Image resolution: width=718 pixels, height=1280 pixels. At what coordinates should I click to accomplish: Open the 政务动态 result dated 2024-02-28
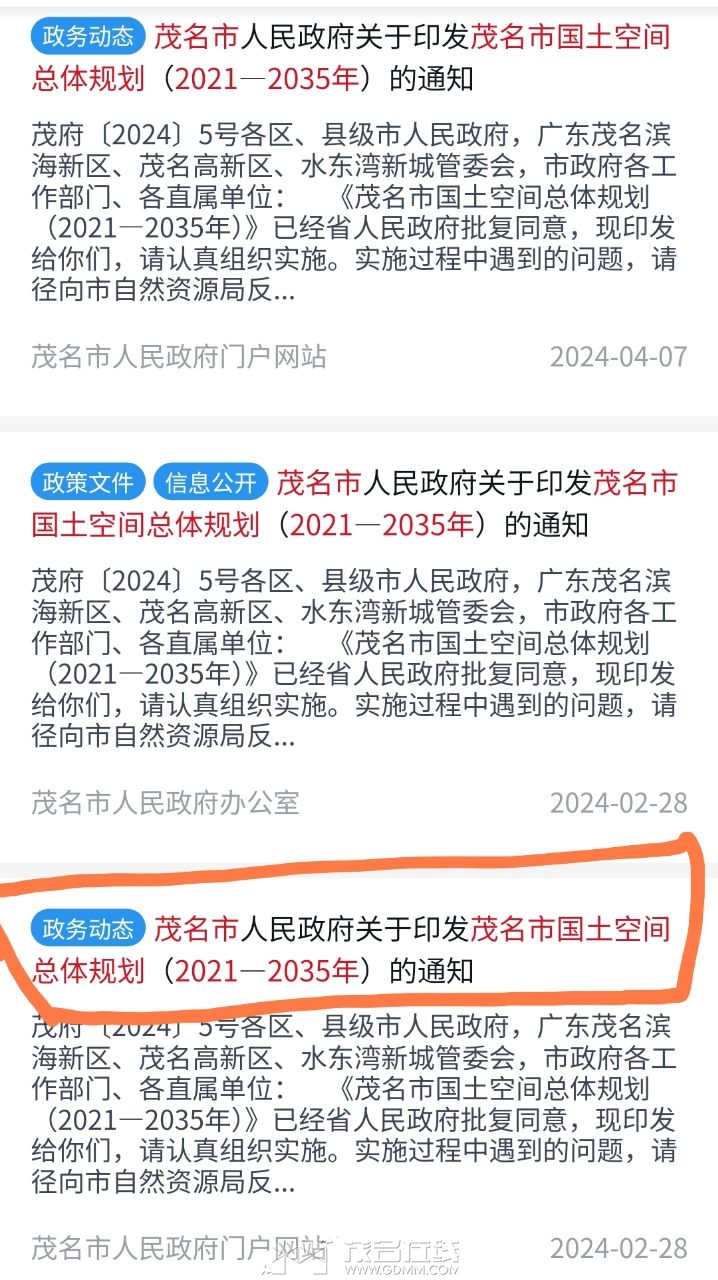click(x=400, y=948)
